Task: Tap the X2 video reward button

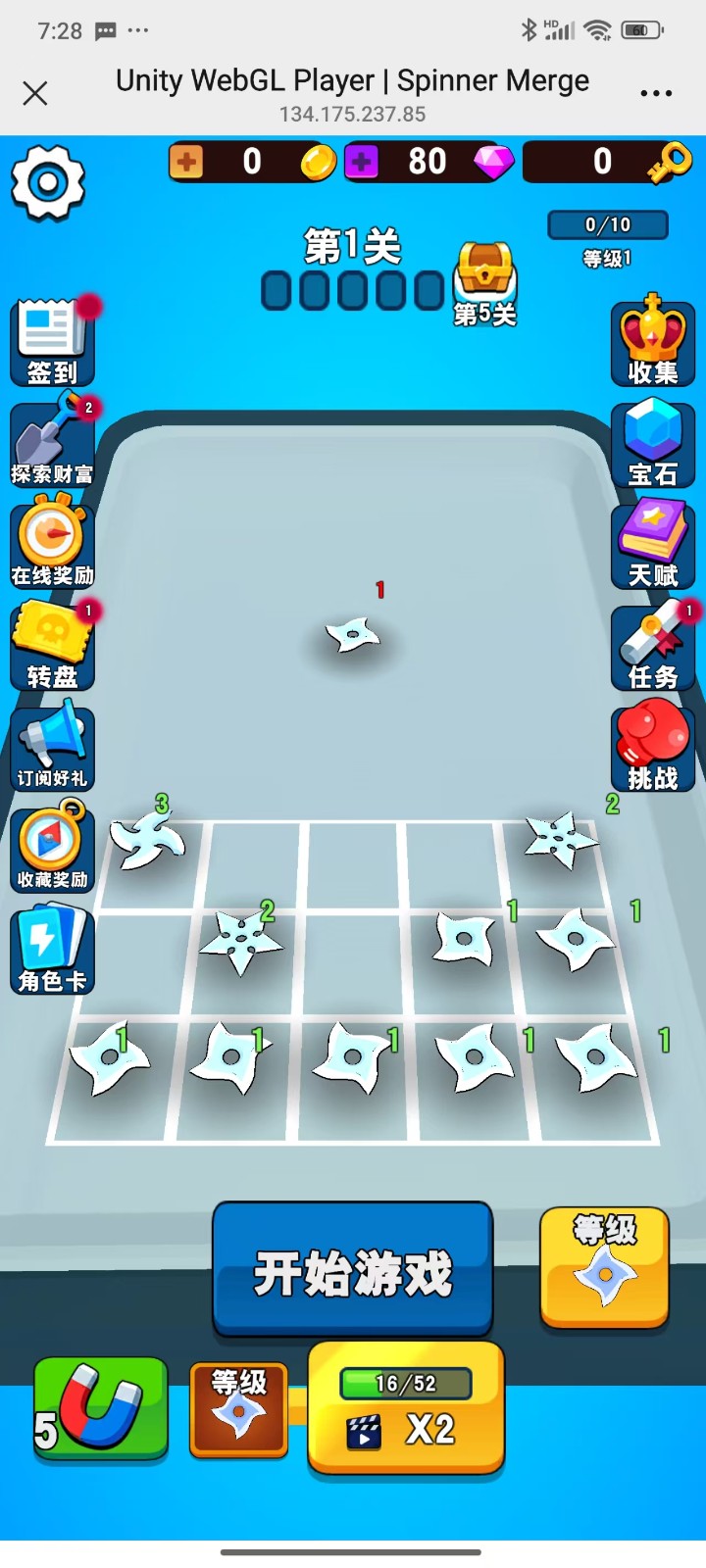Action: point(406,1409)
